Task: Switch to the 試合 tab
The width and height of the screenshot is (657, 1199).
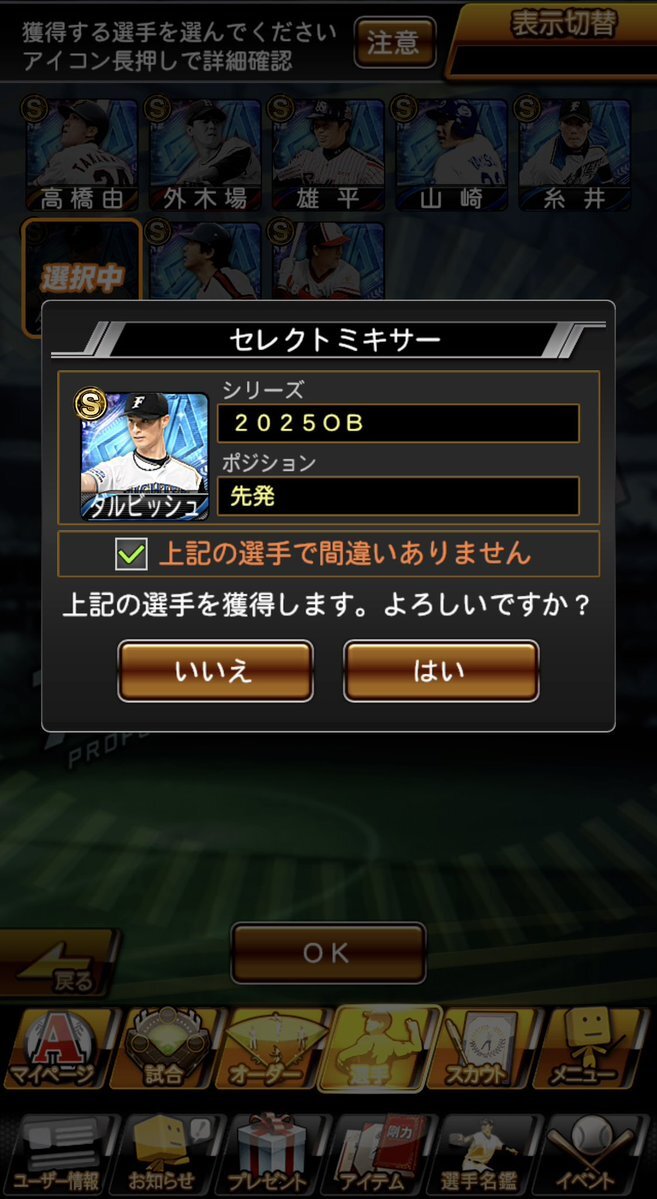Action: pos(166,1049)
